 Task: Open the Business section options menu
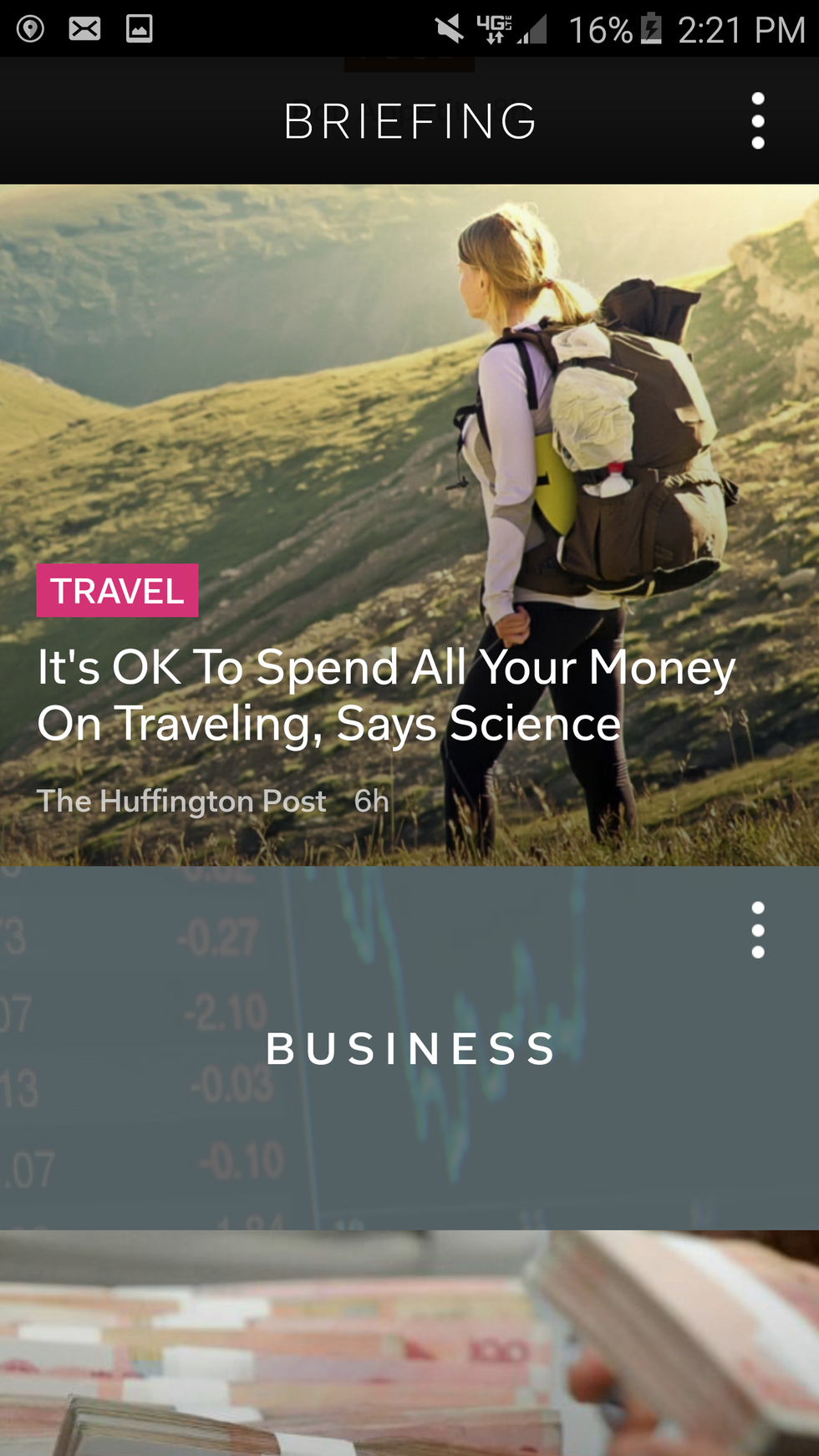tap(757, 930)
